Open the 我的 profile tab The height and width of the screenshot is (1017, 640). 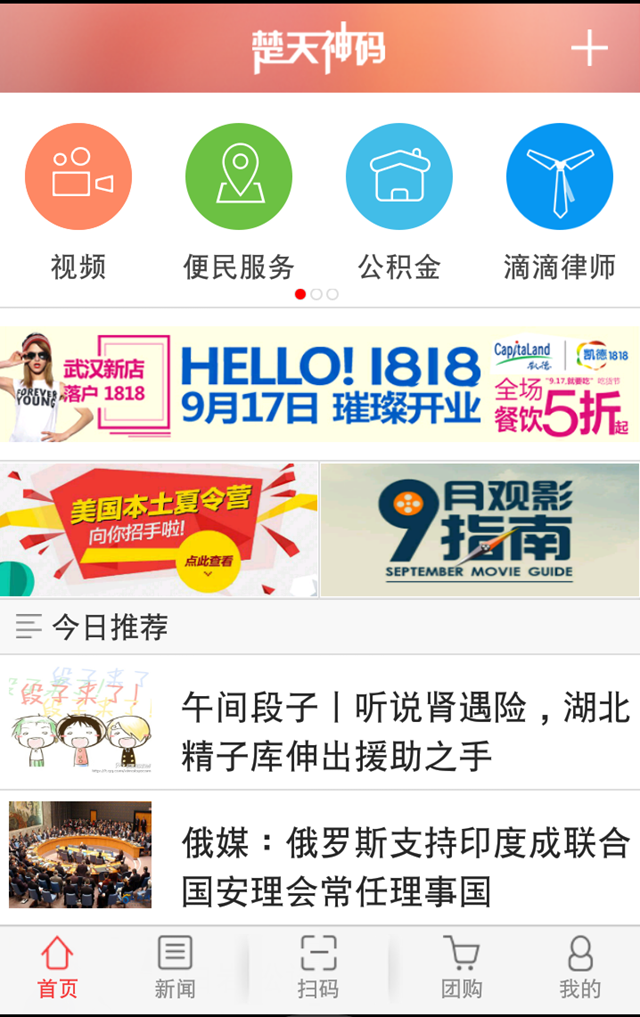click(x=580, y=967)
